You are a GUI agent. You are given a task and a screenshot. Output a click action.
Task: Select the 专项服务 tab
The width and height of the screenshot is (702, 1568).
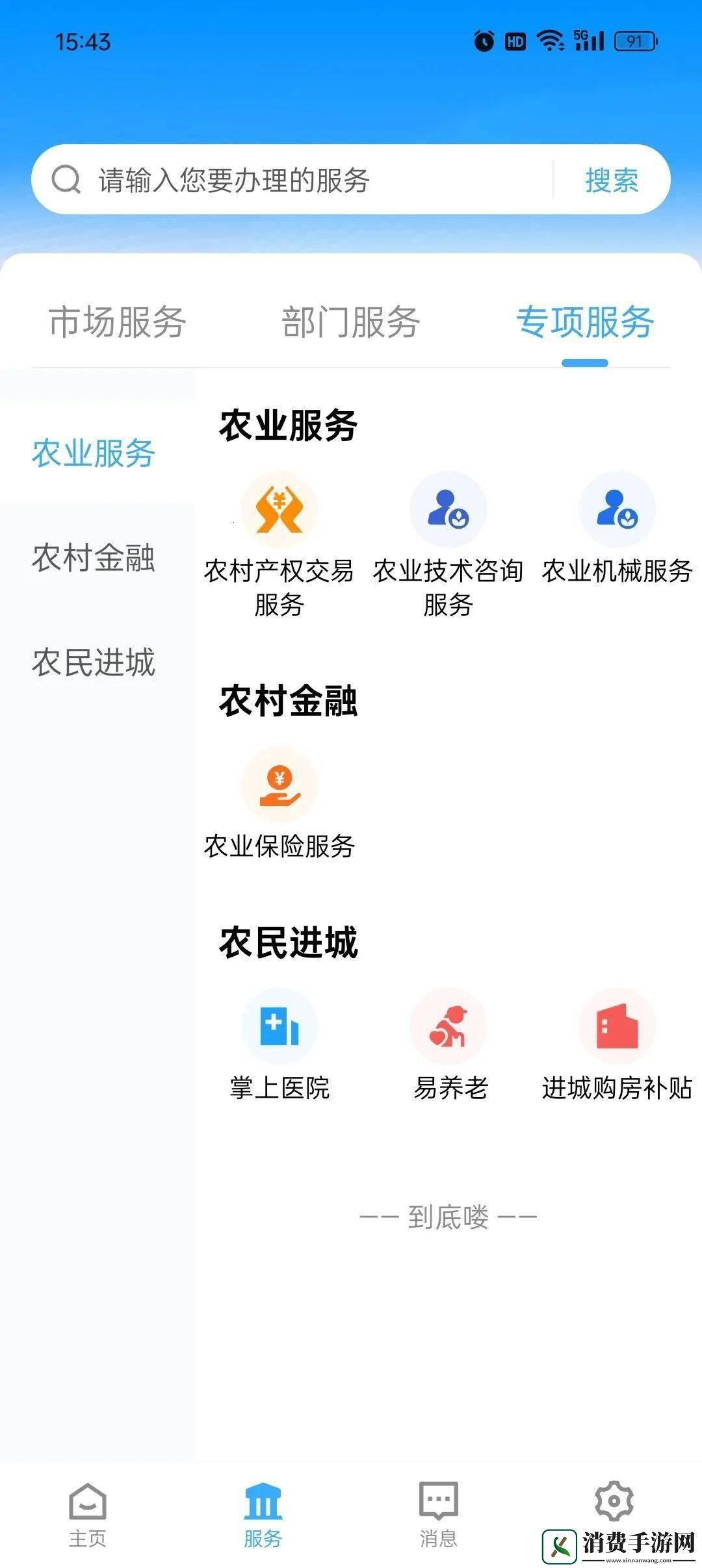586,321
